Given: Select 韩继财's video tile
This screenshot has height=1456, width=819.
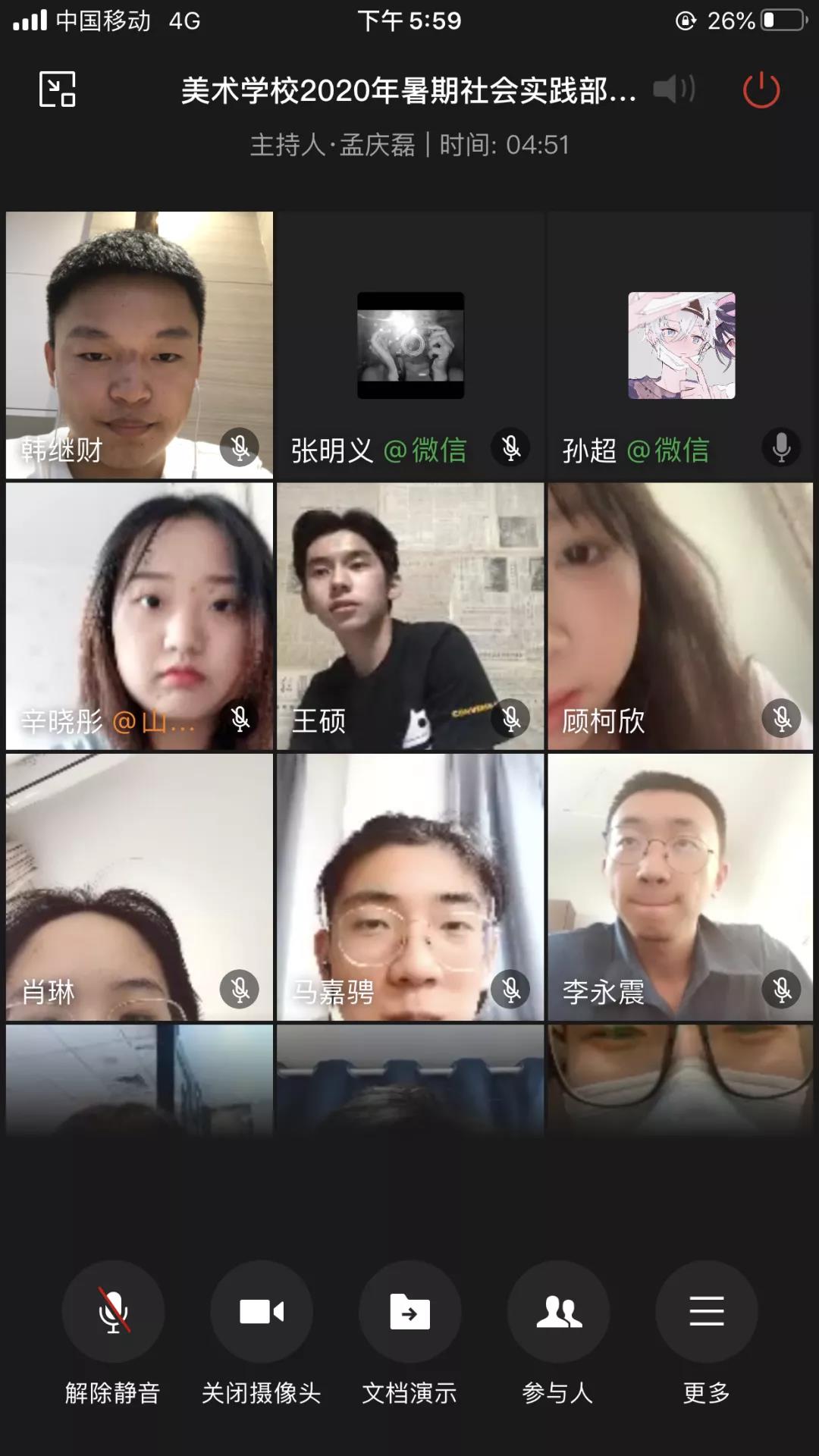Looking at the screenshot, I should 140,345.
